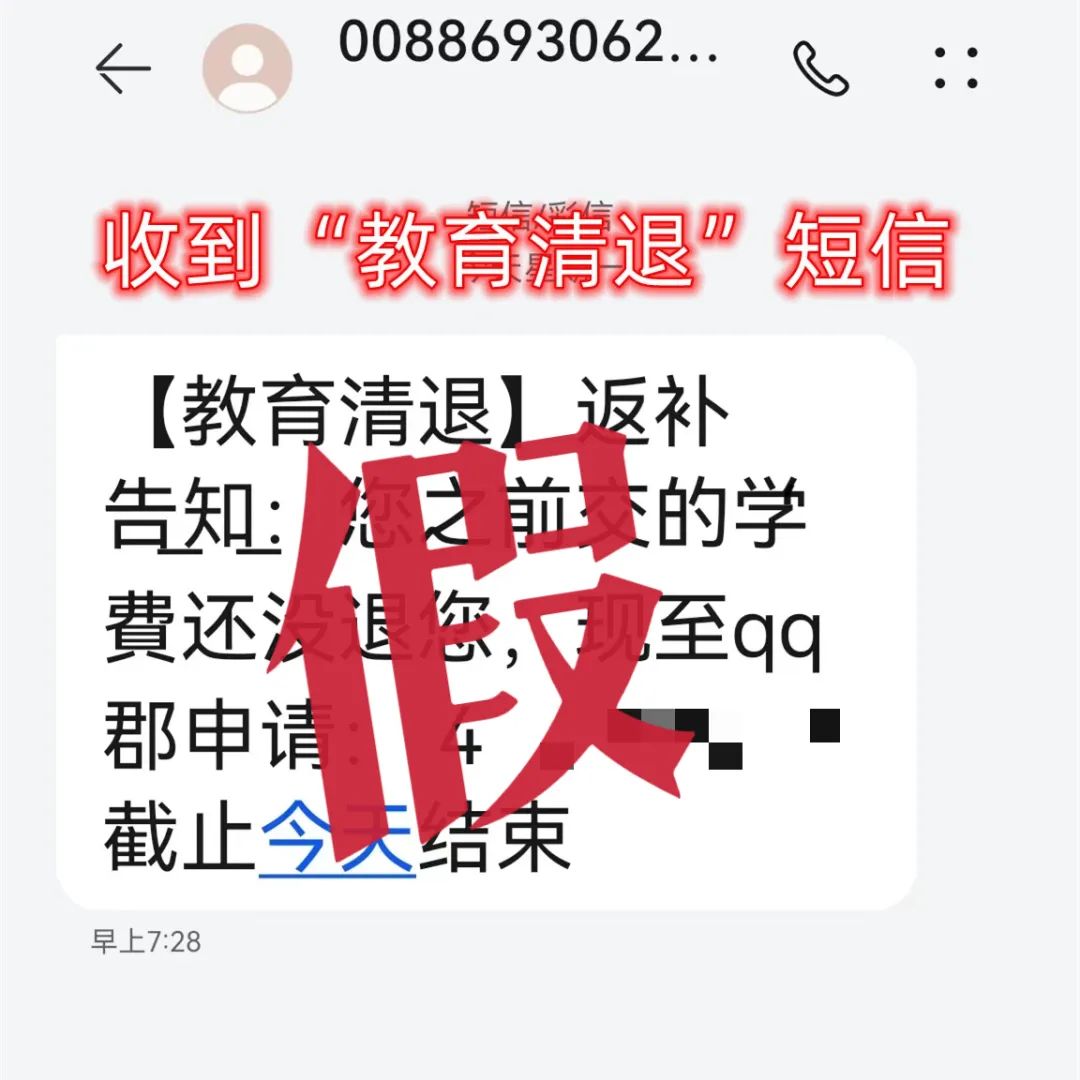
Task: Call the sender's number
Action: point(821,68)
